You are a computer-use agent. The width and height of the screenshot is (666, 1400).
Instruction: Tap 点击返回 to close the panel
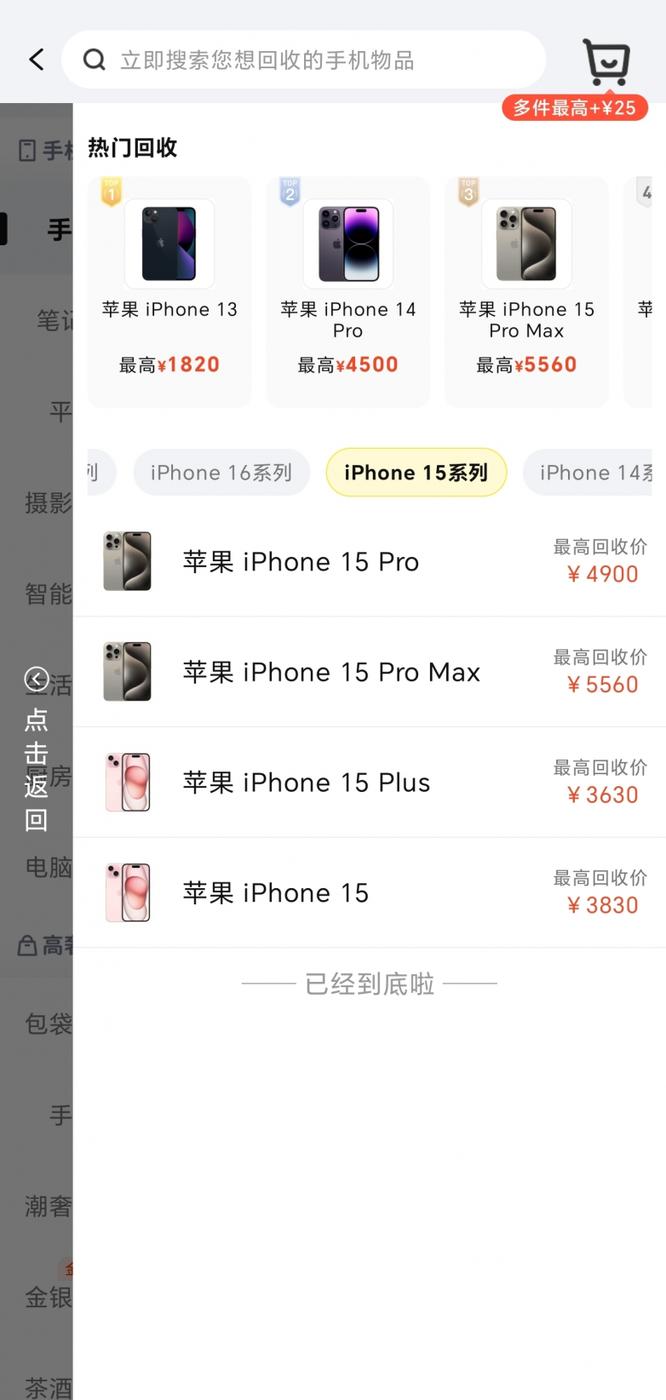coord(36,750)
